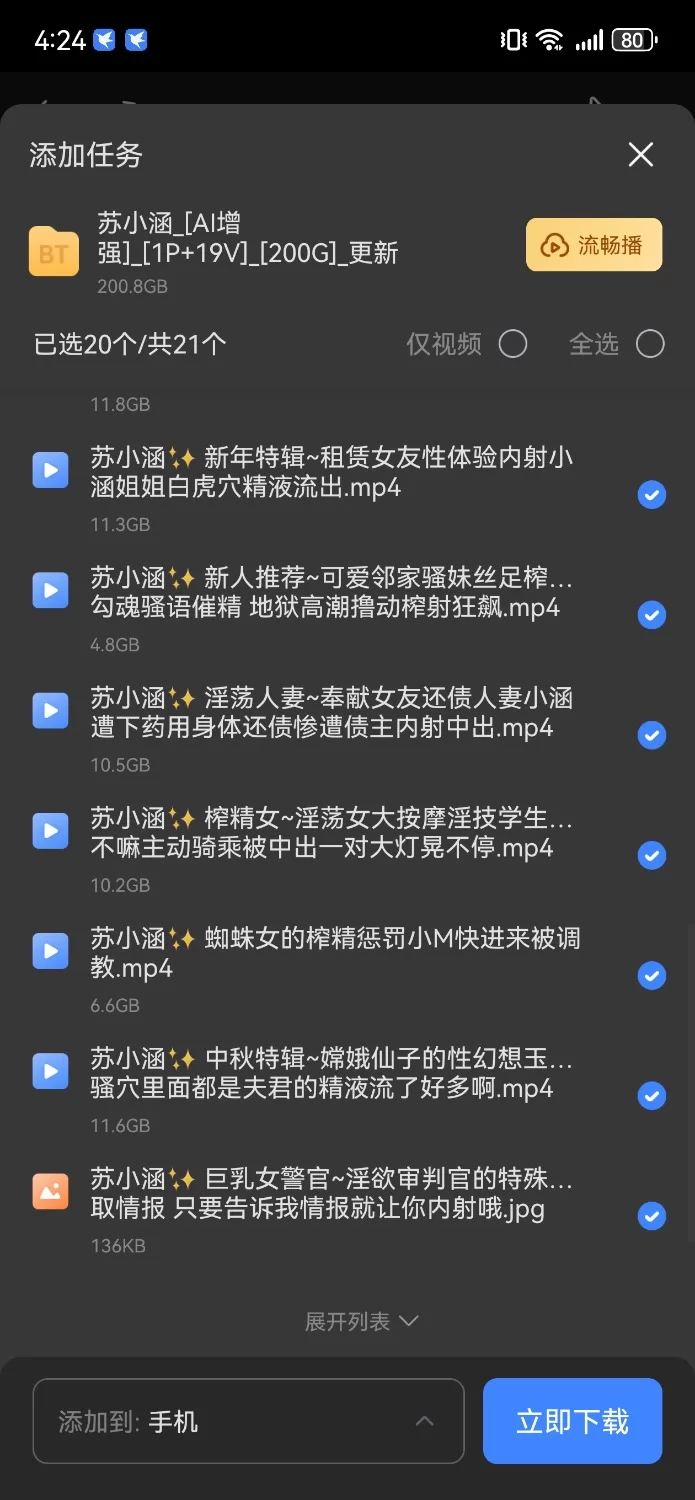Deselect the 10.5GB video file
Screen dimensions: 695x1500
coord(652,735)
